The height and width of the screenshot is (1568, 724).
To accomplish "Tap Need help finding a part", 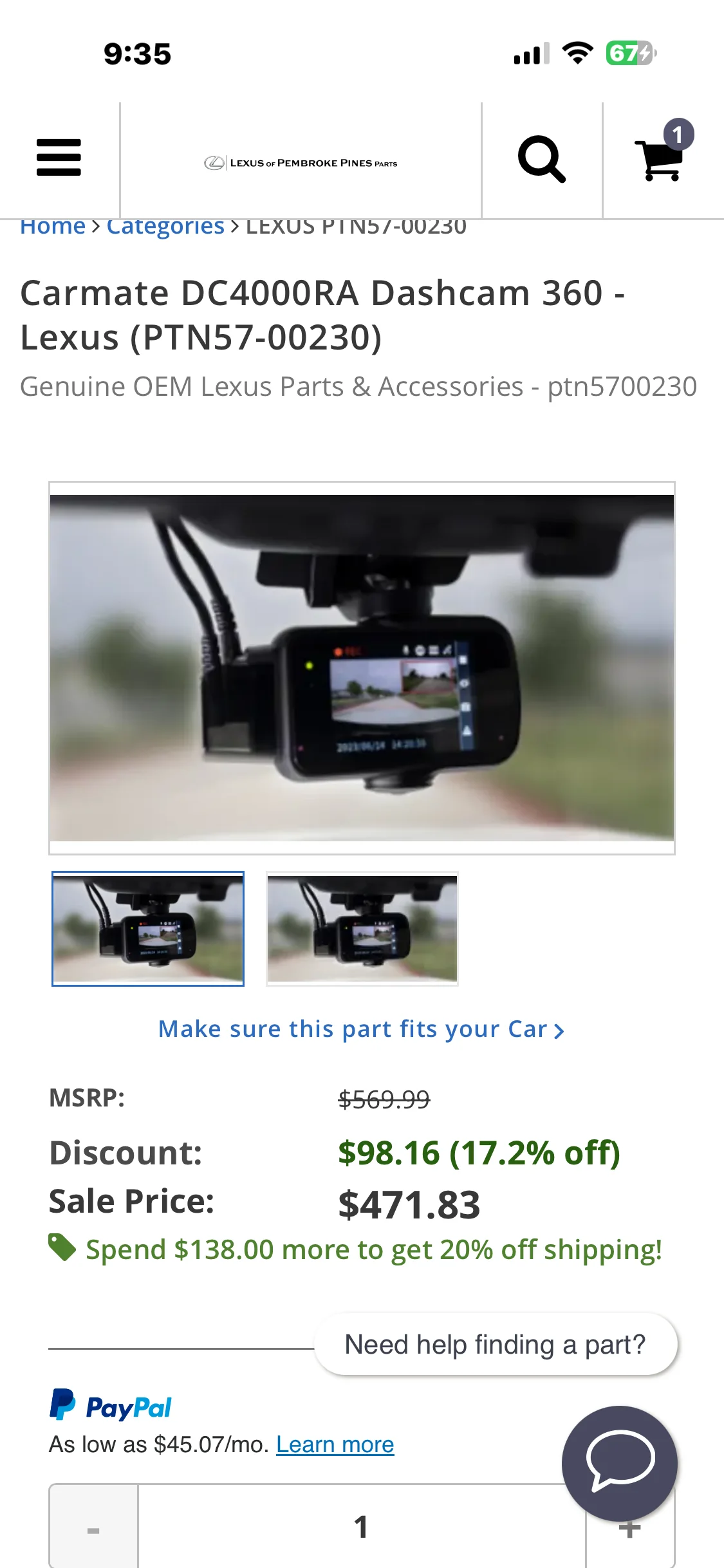I will tap(495, 1345).
